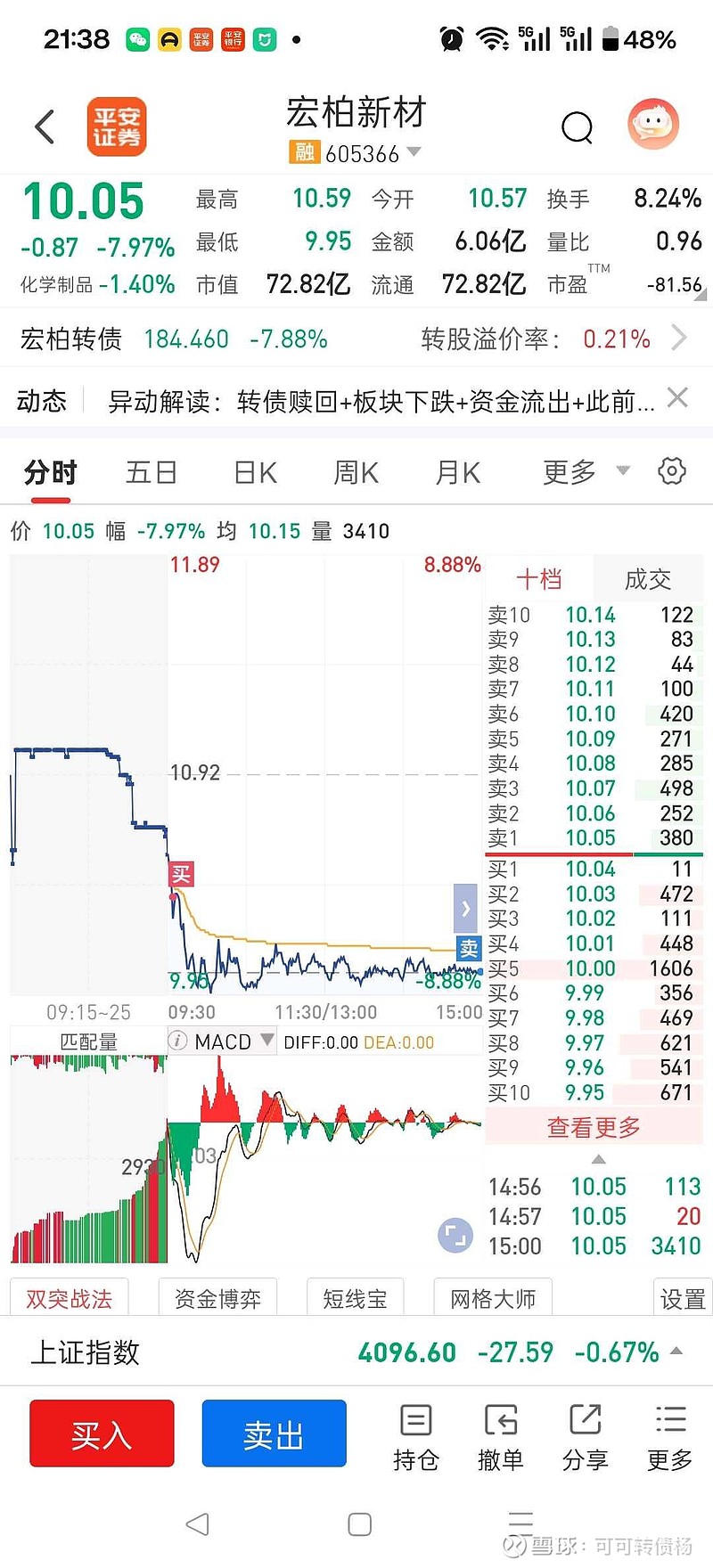Open the 网格大师 feature
This screenshot has width=713, height=1568.
492,1298
